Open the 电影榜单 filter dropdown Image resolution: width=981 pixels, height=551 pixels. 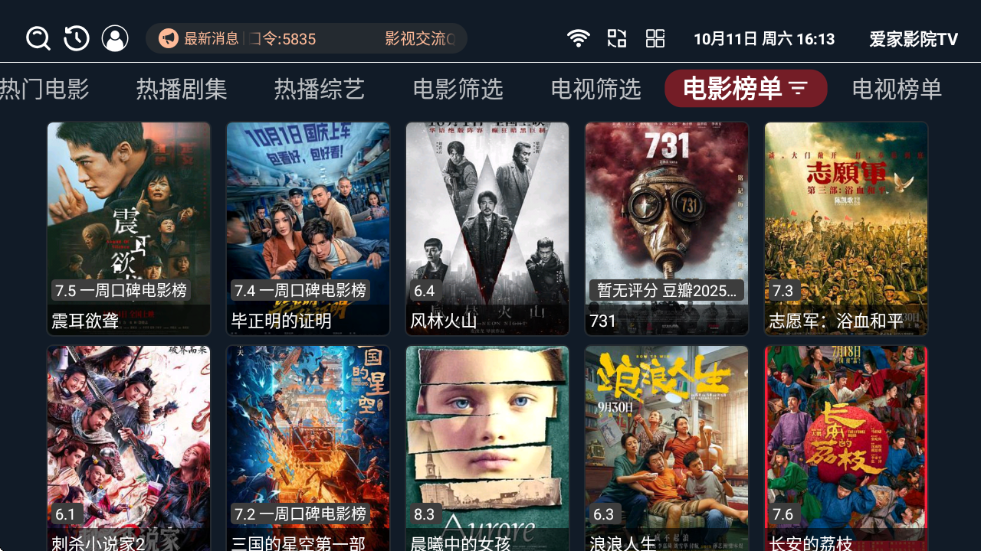(797, 89)
